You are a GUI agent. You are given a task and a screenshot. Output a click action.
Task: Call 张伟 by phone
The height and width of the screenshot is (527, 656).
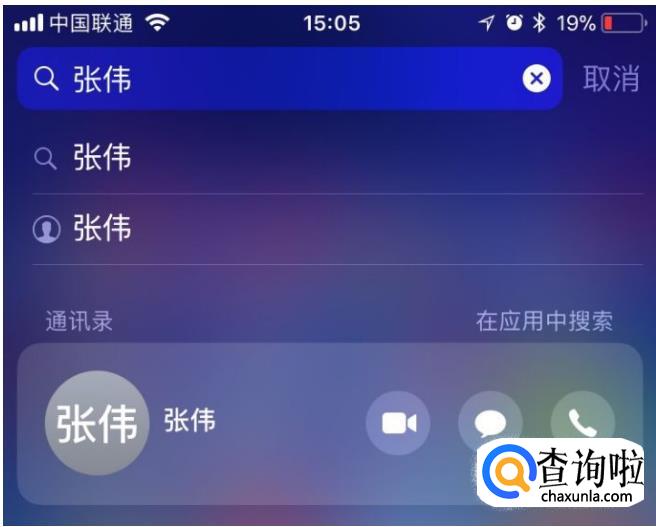[582, 420]
